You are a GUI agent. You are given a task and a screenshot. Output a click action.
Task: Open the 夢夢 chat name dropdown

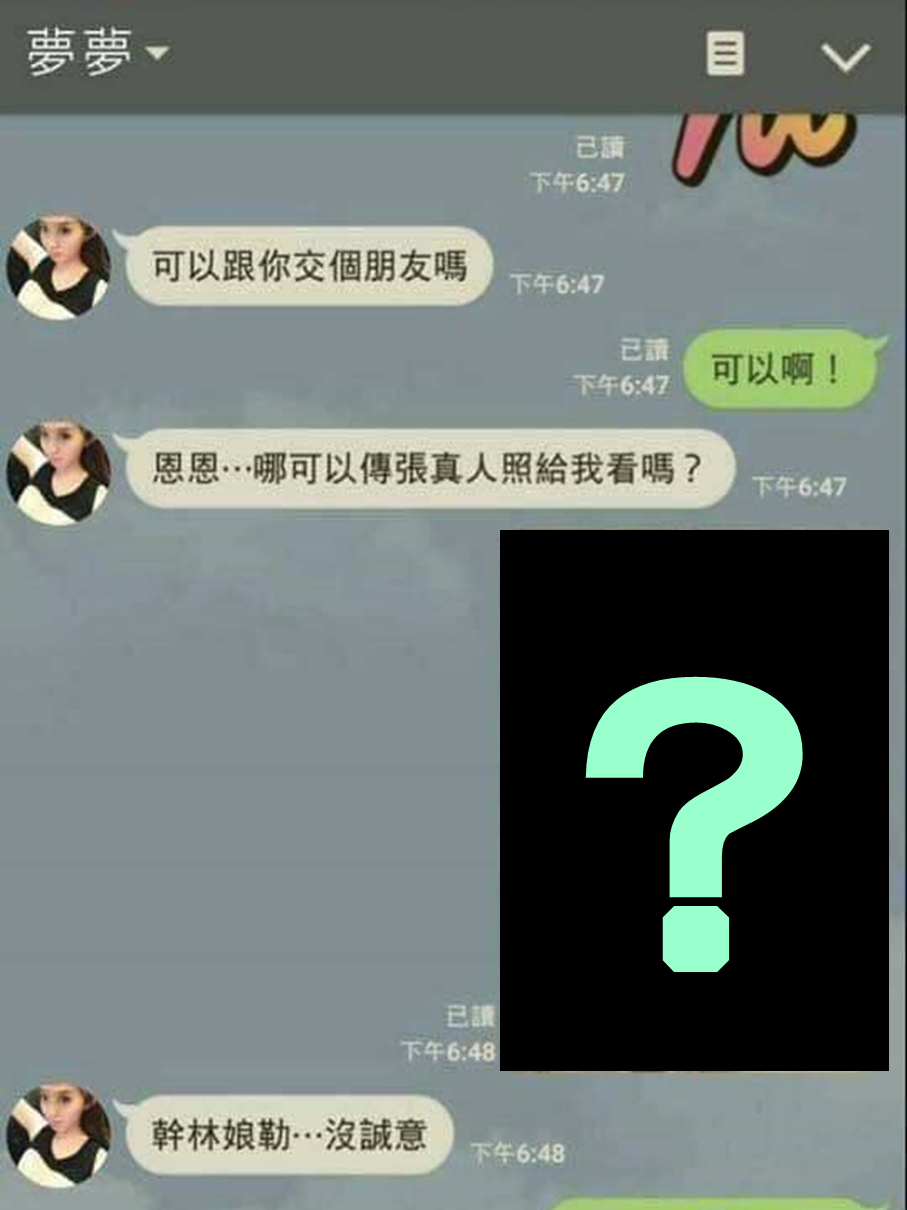[97, 52]
